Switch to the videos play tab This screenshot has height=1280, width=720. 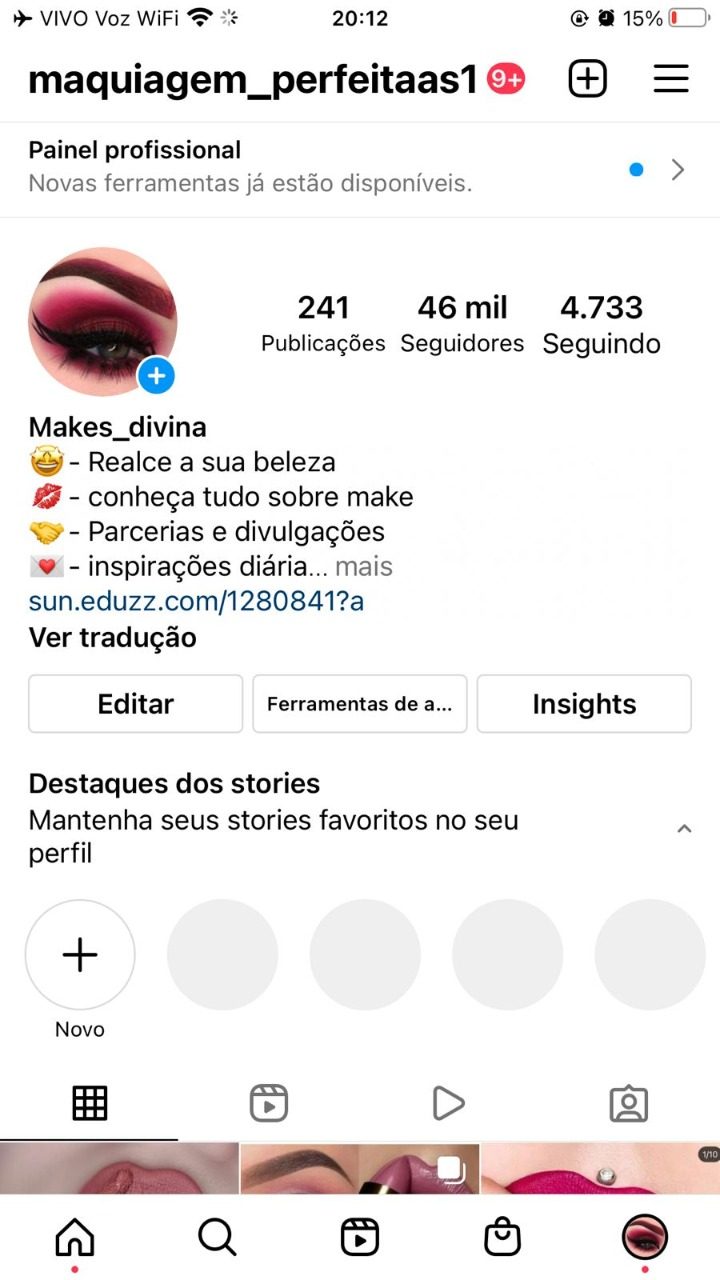point(448,1104)
